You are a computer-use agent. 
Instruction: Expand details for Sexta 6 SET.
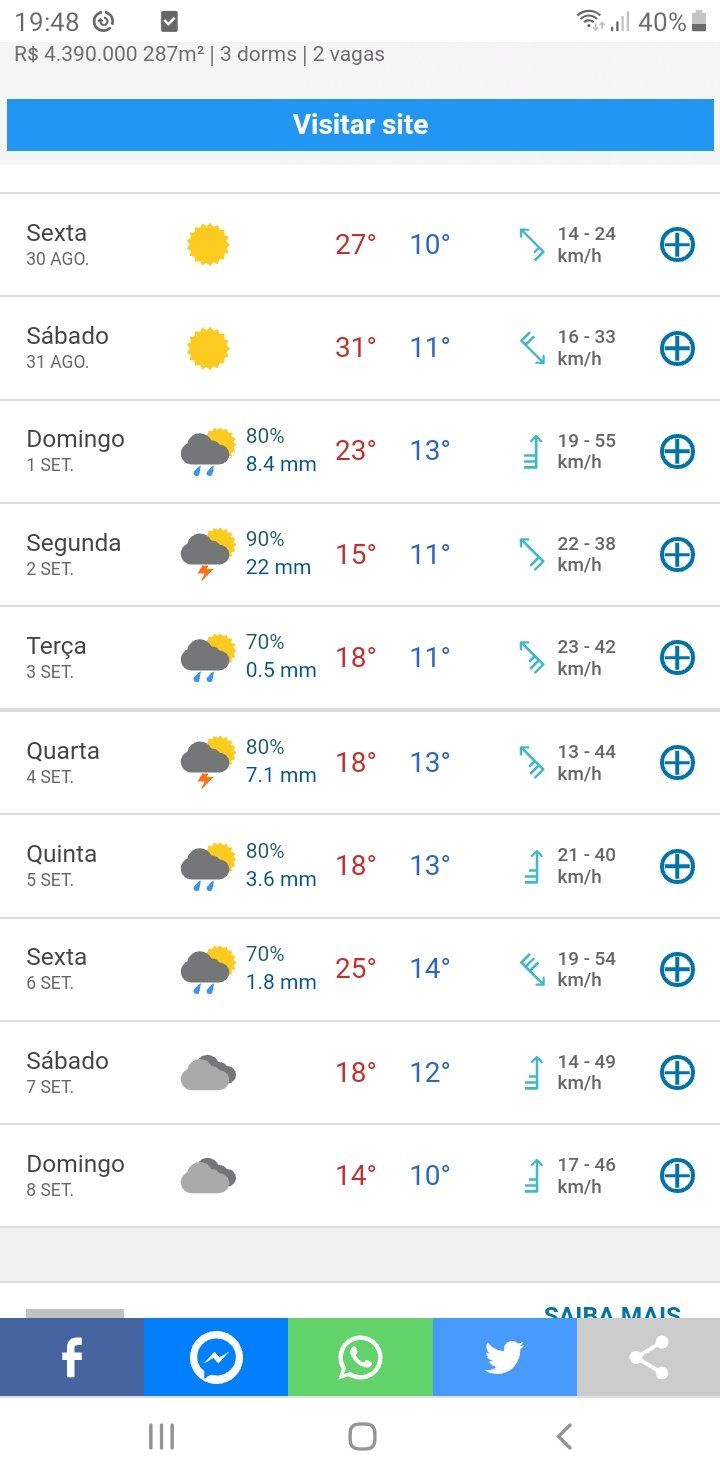677,968
